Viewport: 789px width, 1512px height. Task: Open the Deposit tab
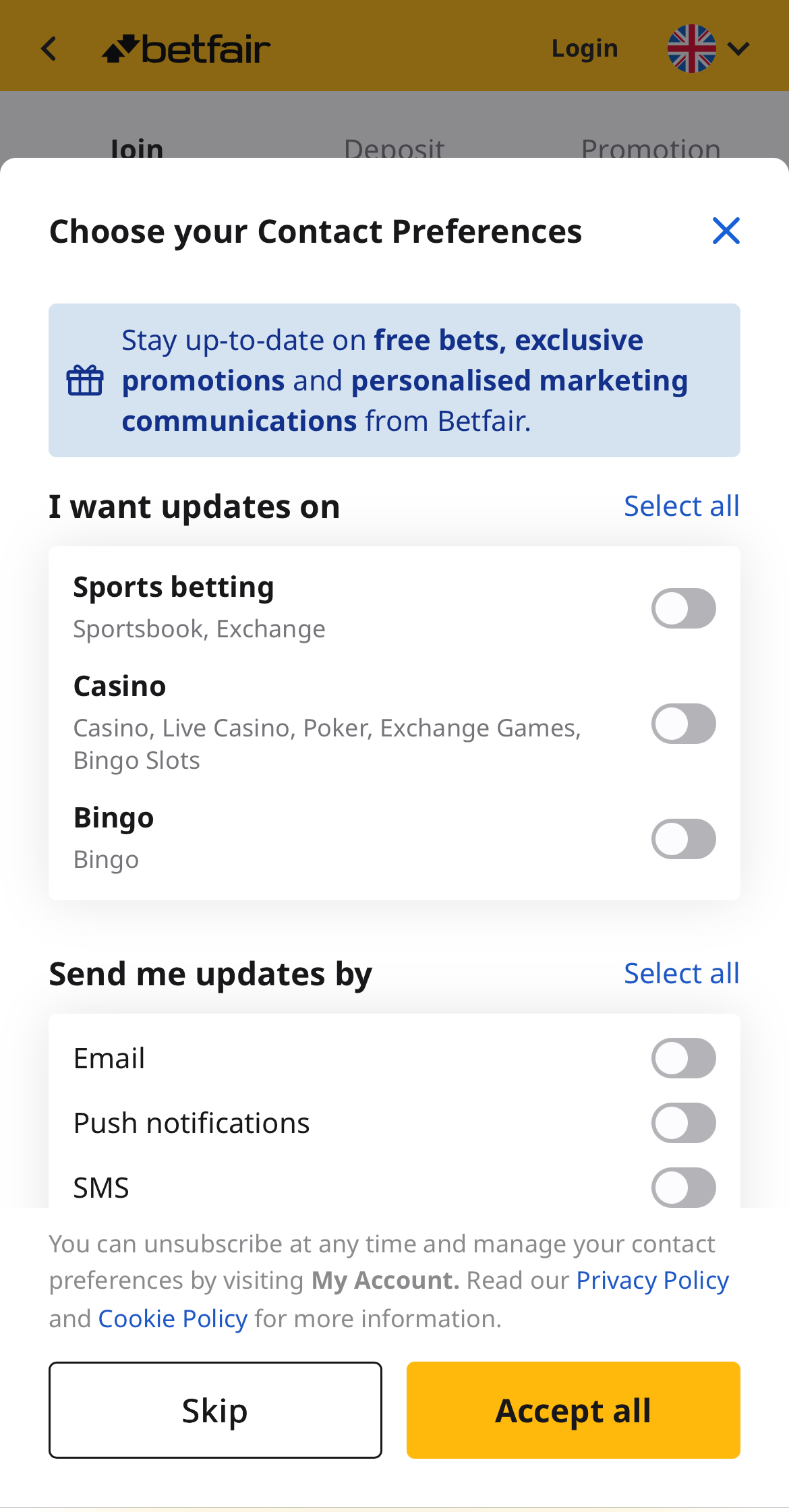tap(394, 148)
